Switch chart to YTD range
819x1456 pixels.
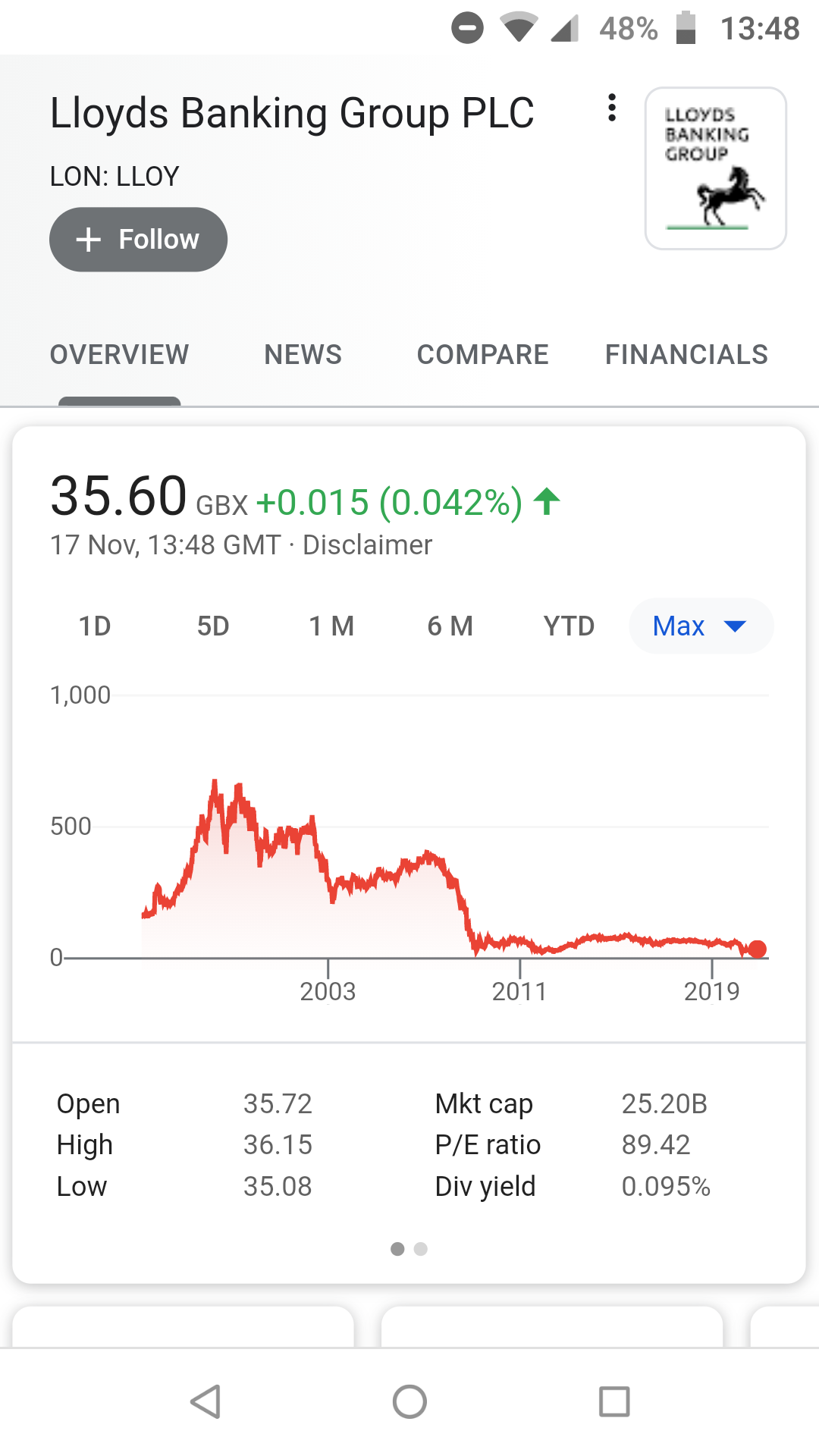point(569,626)
